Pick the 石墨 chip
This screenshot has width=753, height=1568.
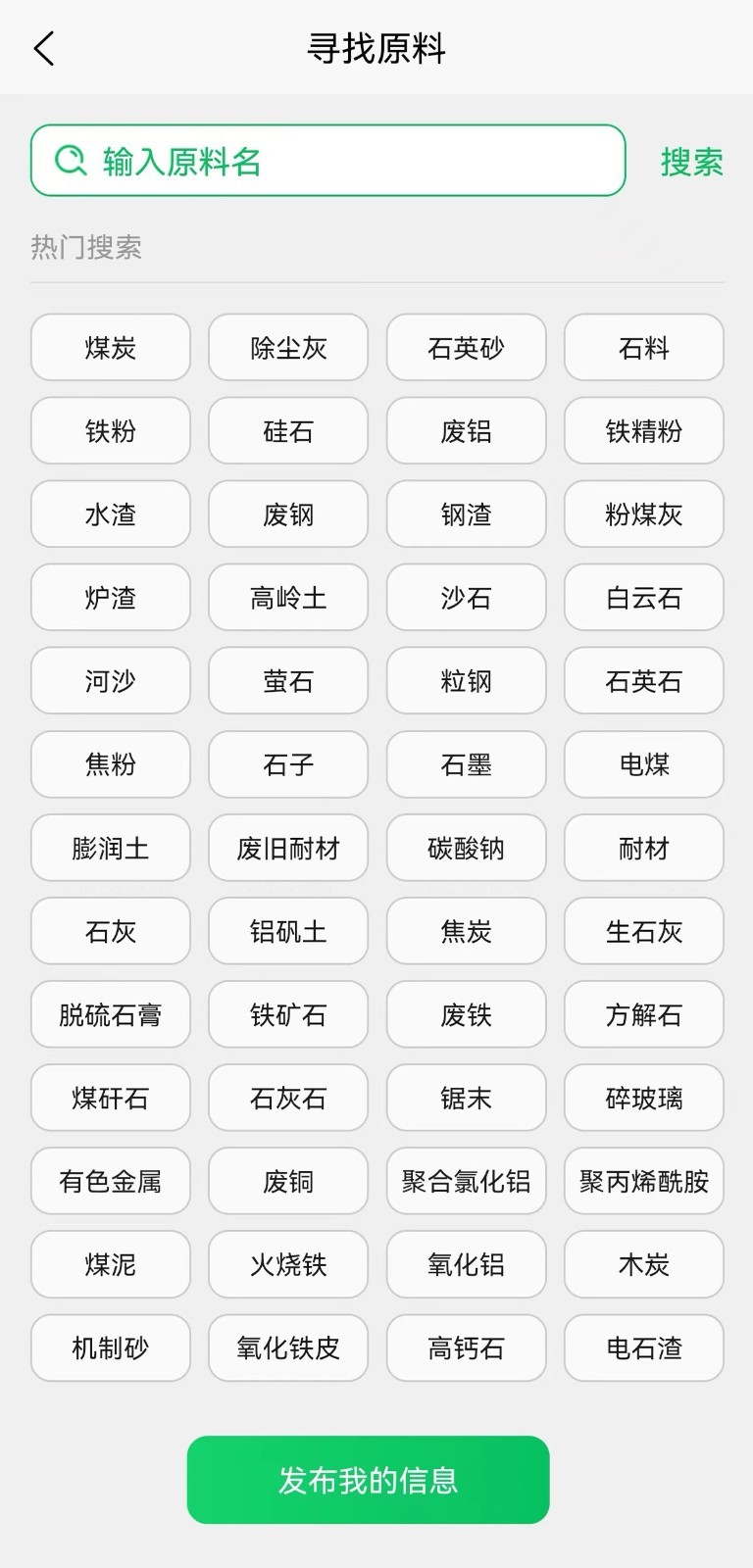(x=466, y=763)
